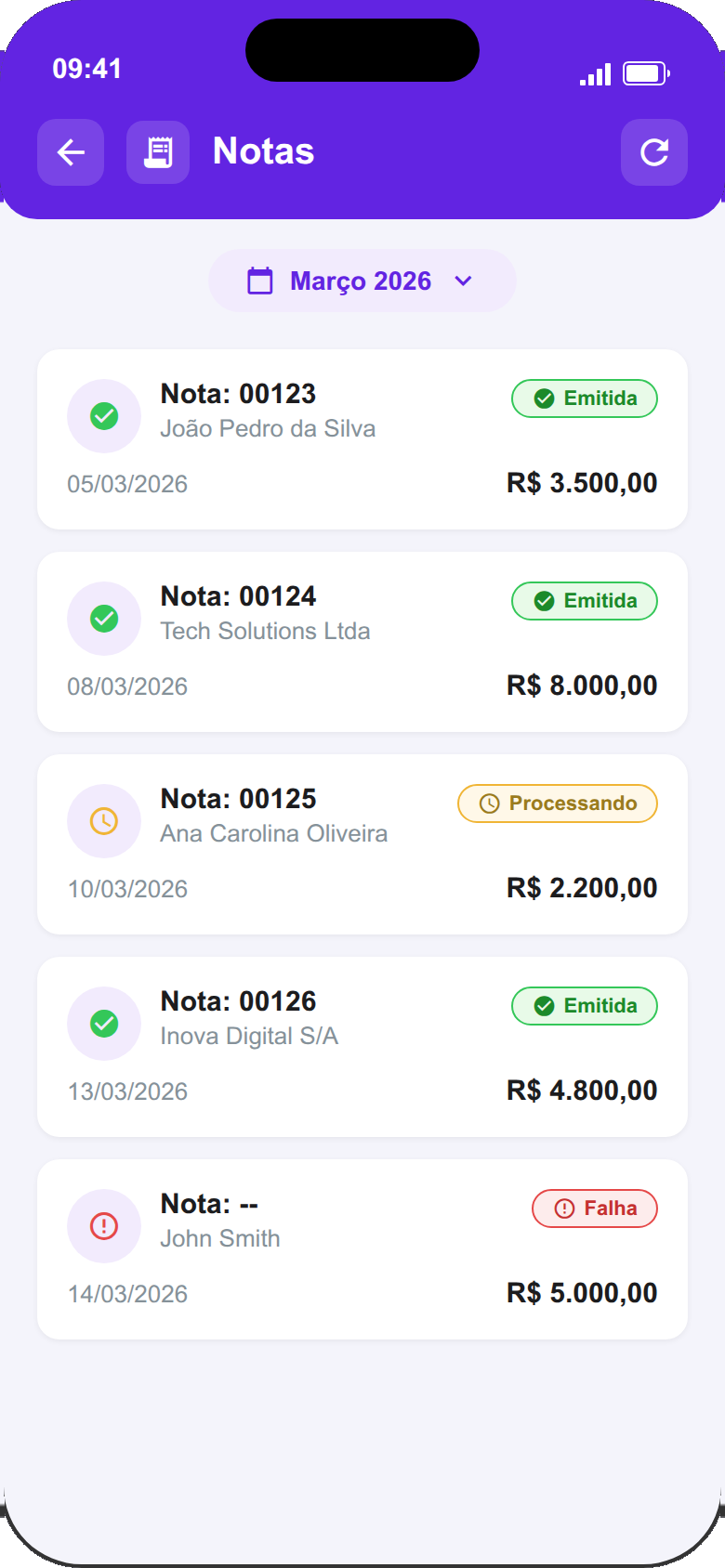This screenshot has width=725, height=1568.
Task: Click the red alert icon on the failed nota
Action: coord(104,1225)
